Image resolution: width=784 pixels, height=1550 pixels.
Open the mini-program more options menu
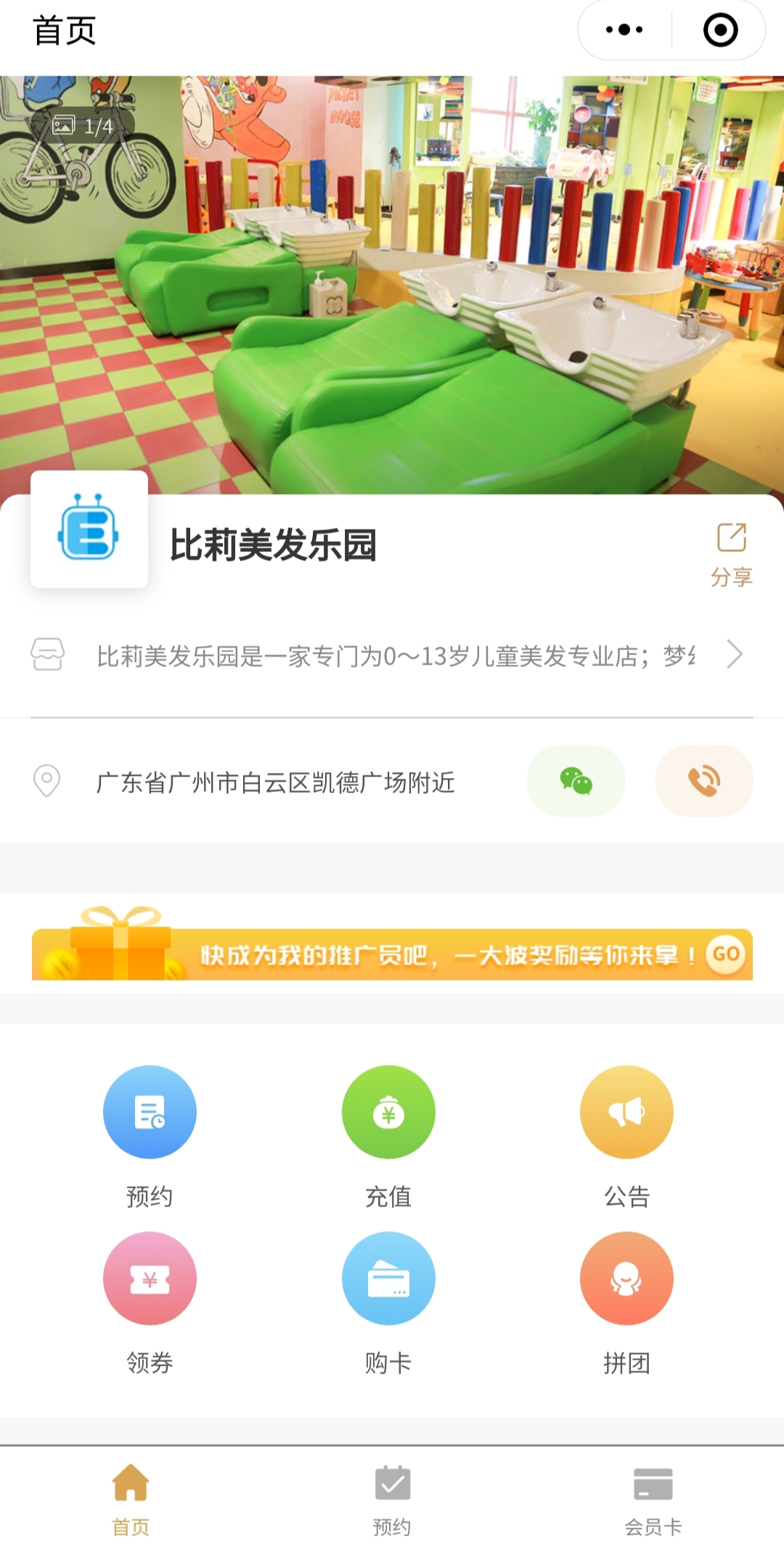624,30
